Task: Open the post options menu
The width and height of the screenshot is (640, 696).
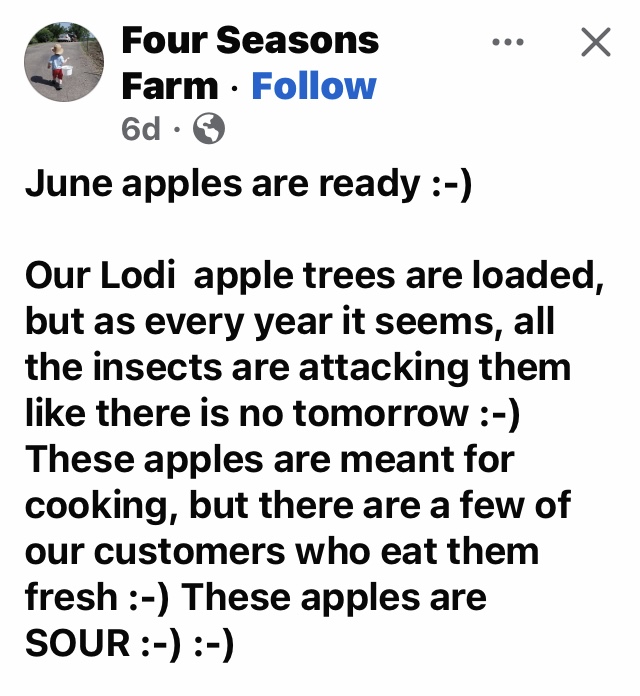Action: (509, 42)
